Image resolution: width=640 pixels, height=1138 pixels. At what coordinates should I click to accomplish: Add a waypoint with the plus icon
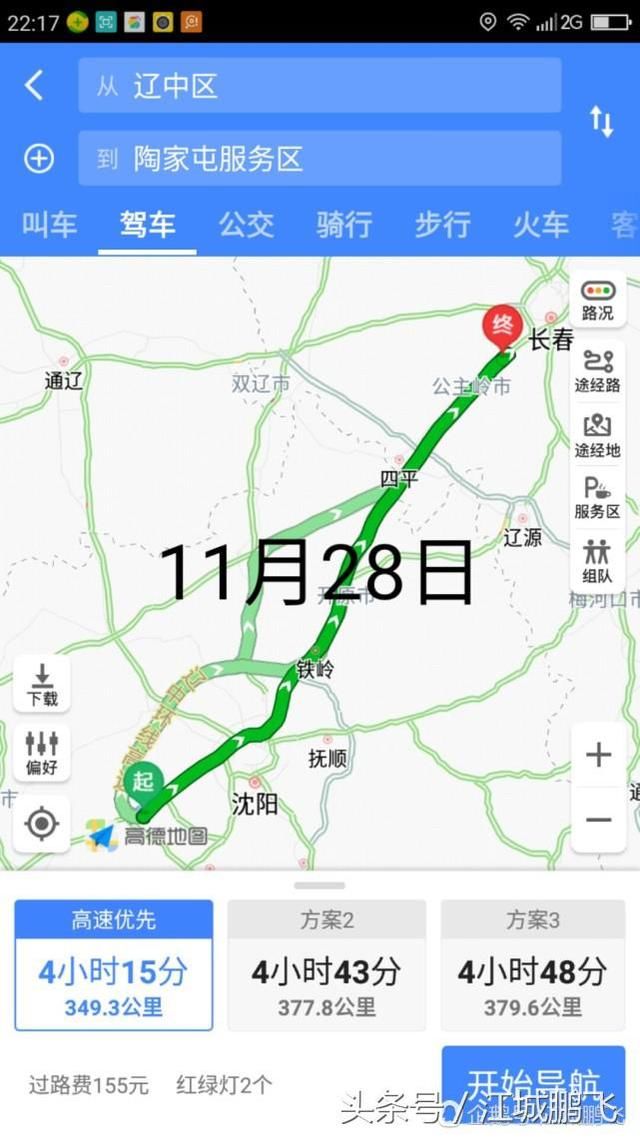(x=38, y=158)
